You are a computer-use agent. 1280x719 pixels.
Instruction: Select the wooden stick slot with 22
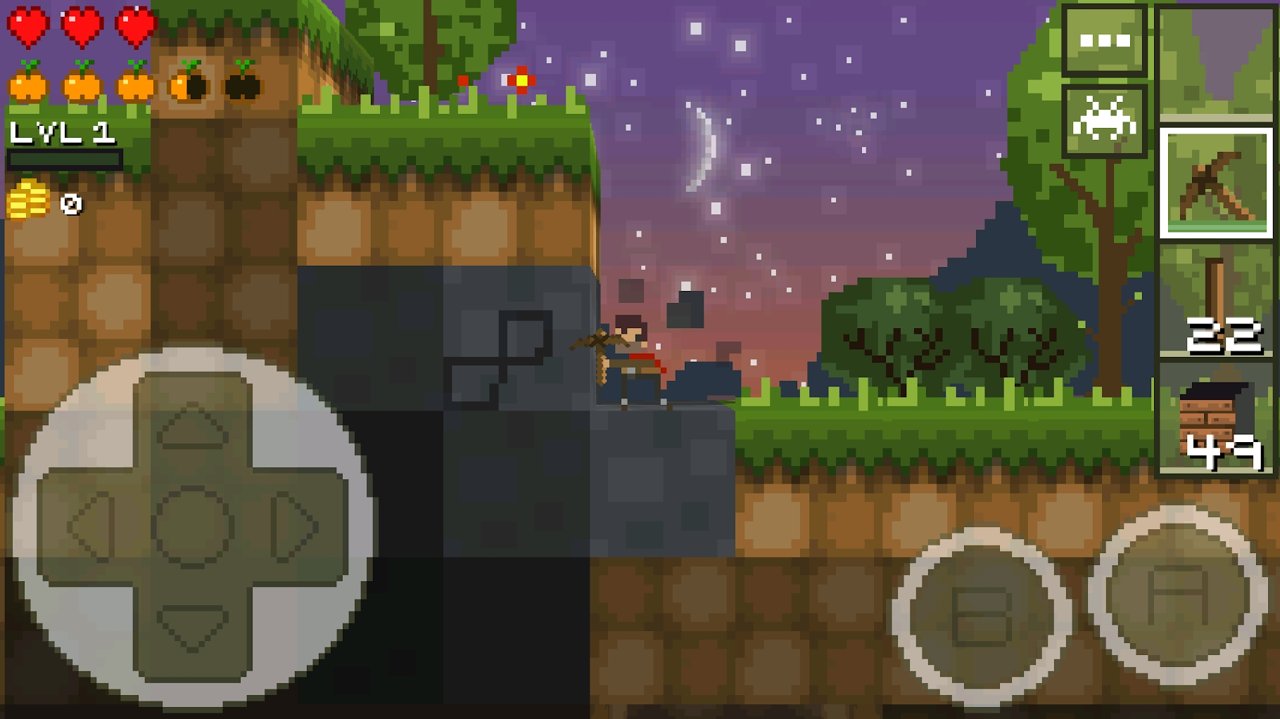click(1215, 299)
